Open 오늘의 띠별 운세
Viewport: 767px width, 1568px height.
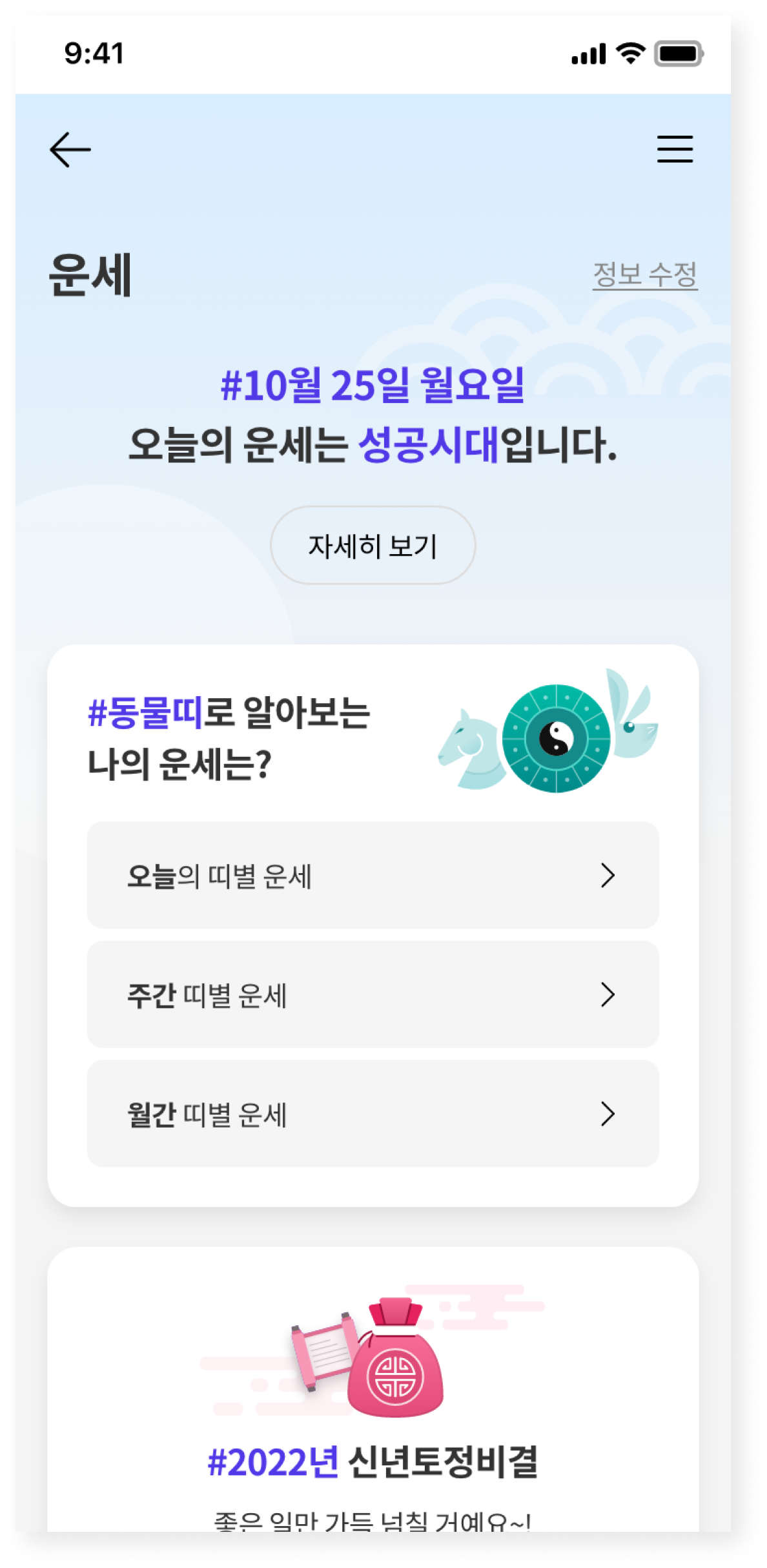(x=373, y=875)
